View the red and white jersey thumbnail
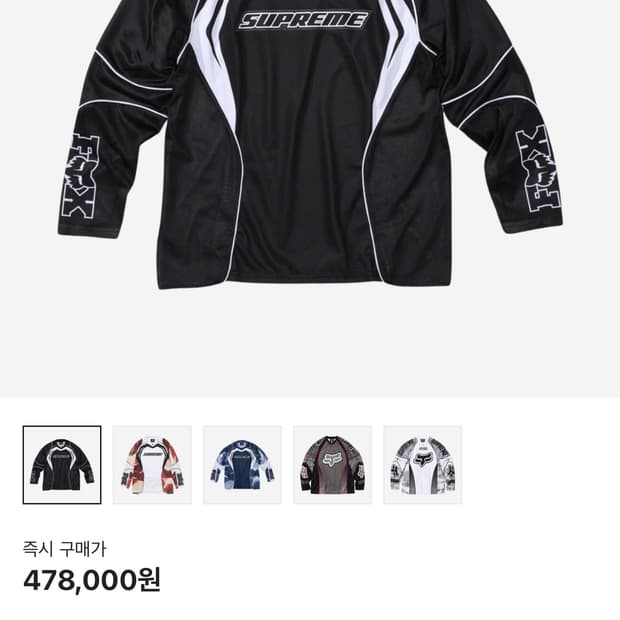The width and height of the screenshot is (620, 620). 152,465
